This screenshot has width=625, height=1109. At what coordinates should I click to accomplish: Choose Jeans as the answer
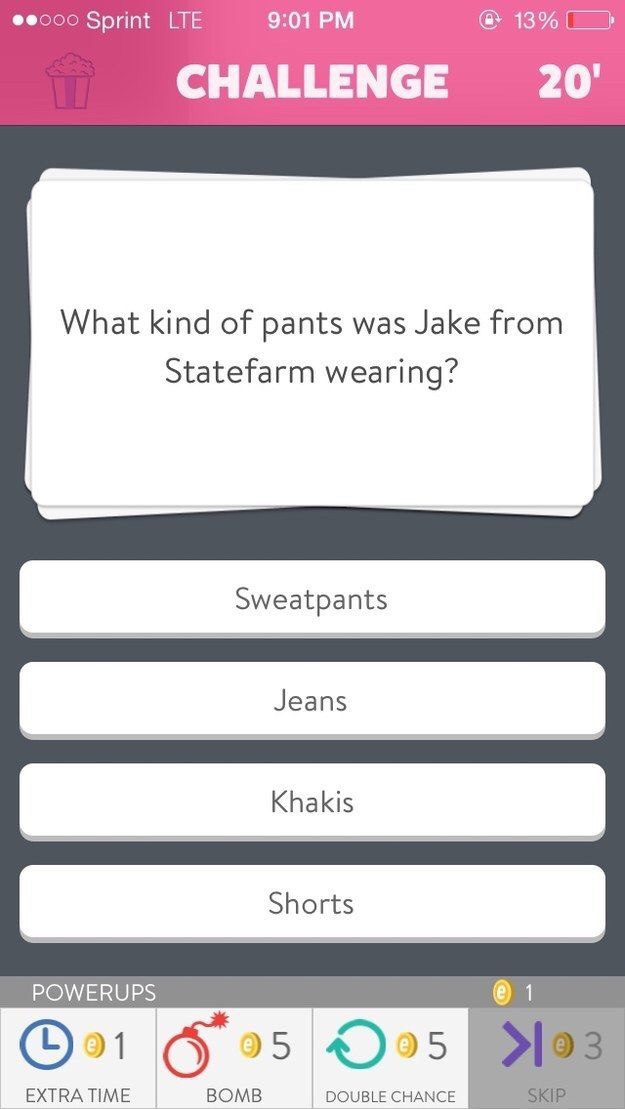(x=312, y=700)
